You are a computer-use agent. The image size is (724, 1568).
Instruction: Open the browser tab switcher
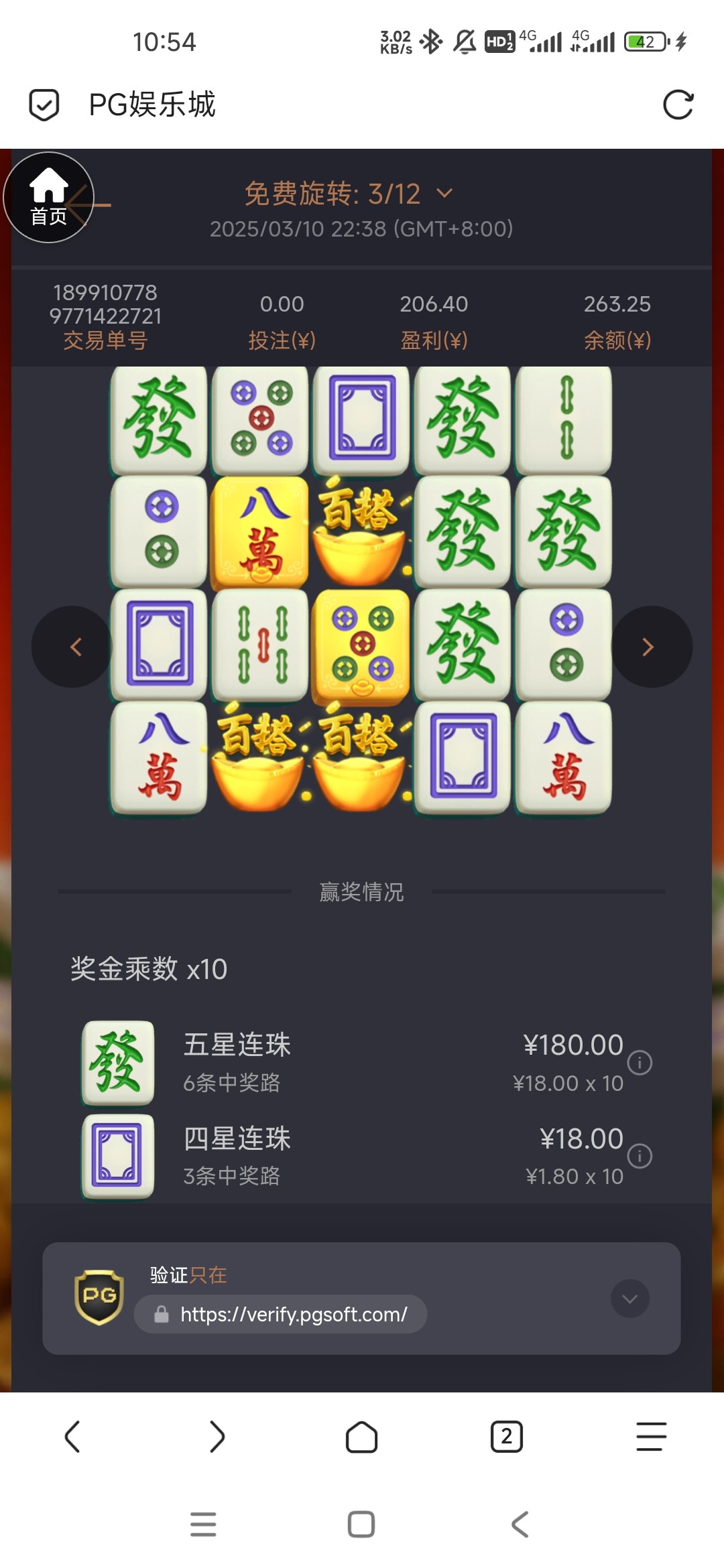(x=507, y=1437)
